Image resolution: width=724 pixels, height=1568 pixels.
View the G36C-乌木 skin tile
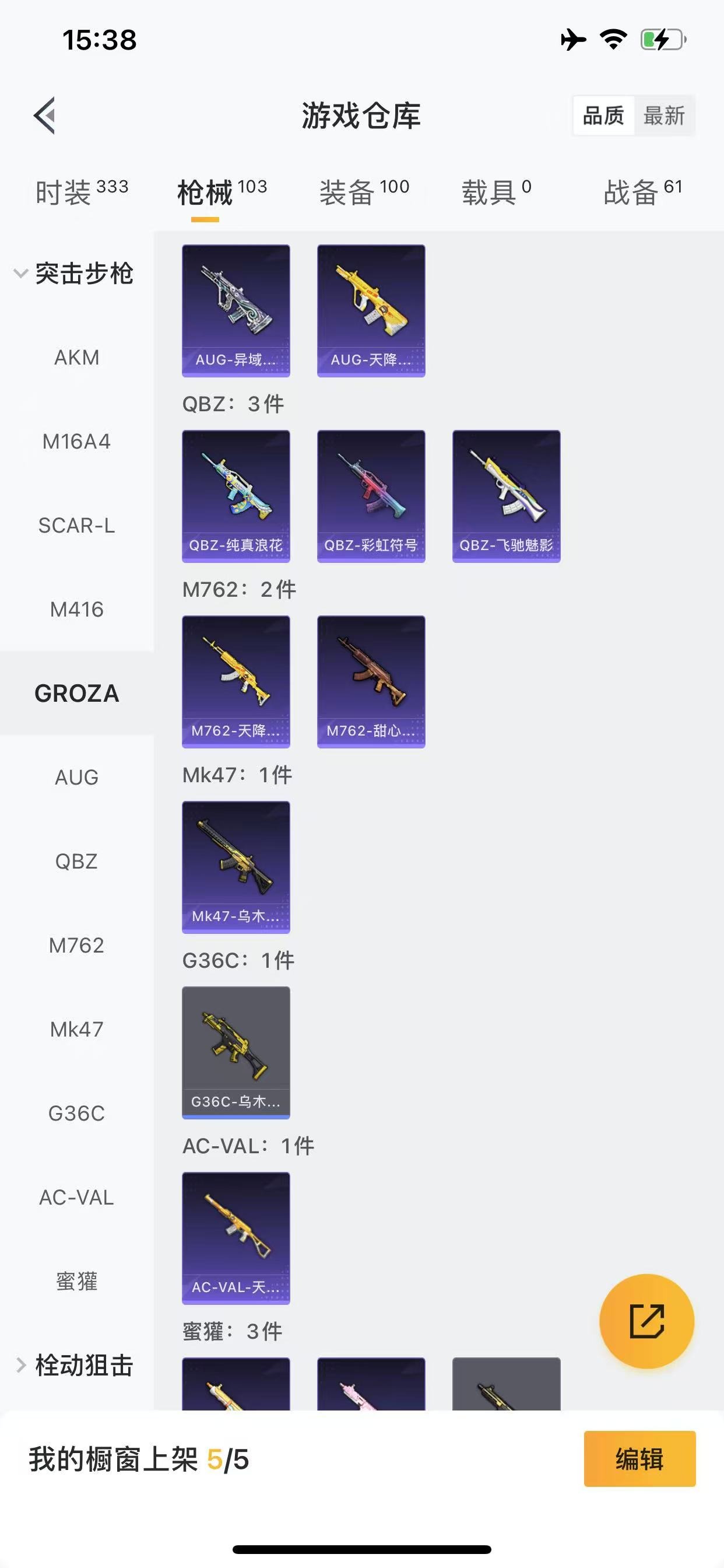point(236,1052)
